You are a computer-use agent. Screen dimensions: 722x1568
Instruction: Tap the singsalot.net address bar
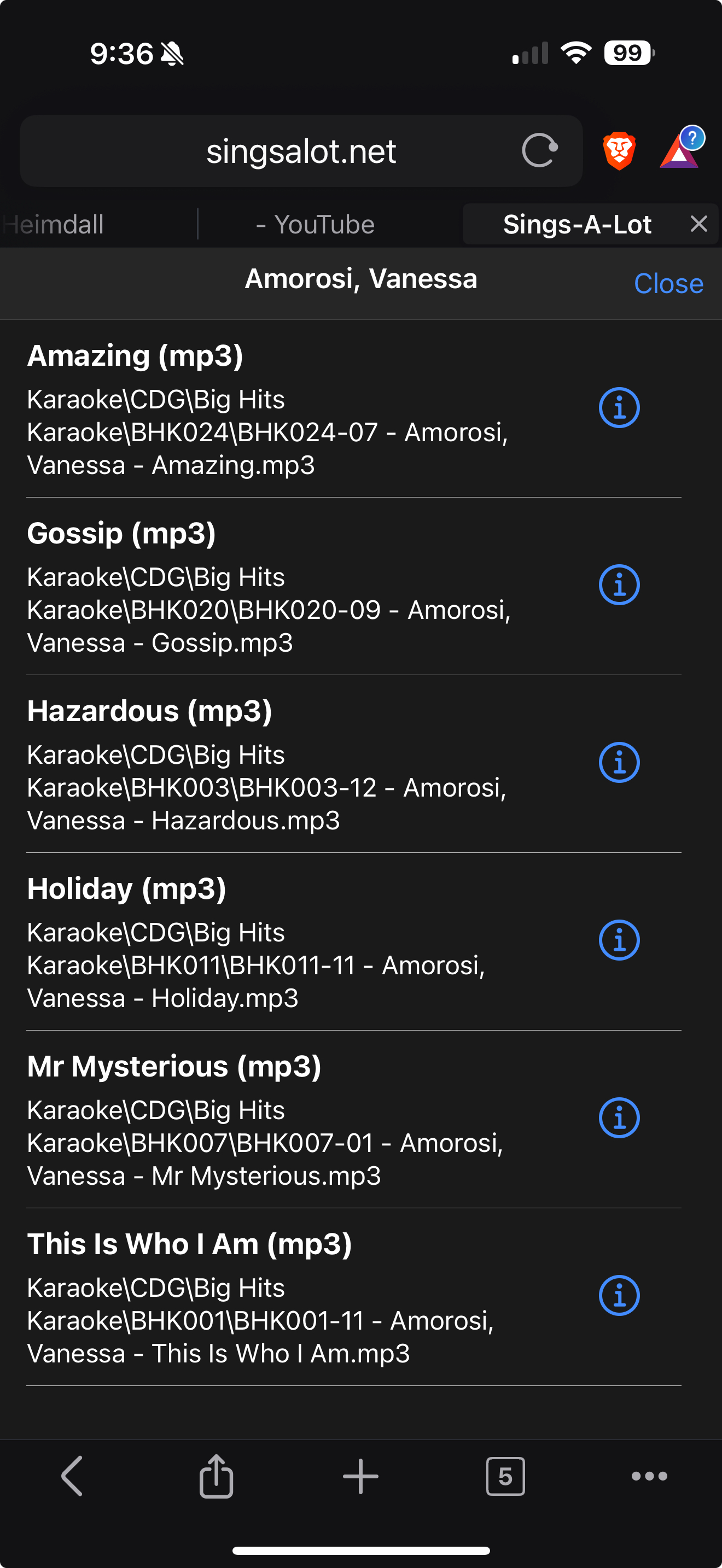pyautogui.click(x=301, y=151)
